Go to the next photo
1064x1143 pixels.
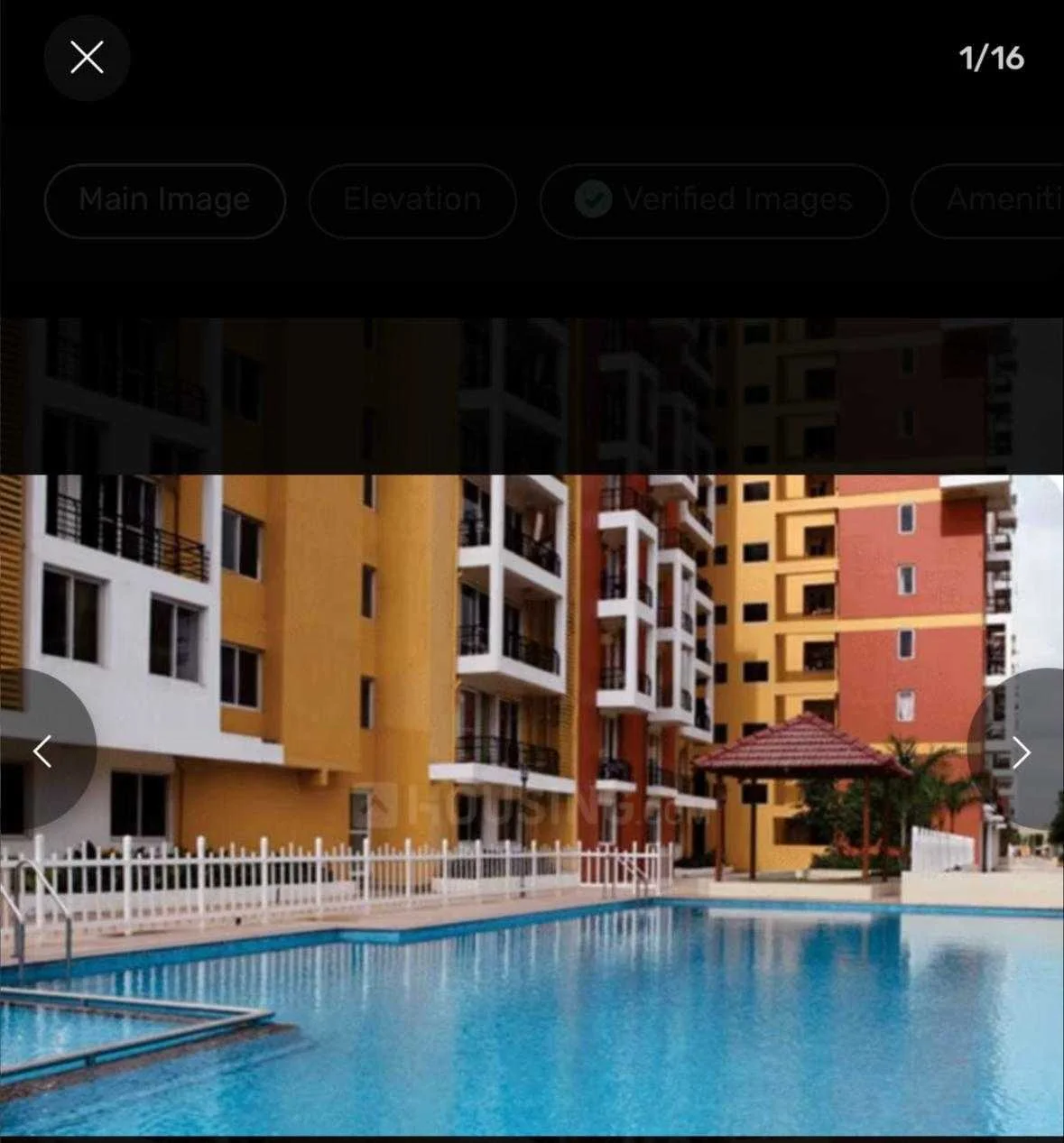point(1021,751)
